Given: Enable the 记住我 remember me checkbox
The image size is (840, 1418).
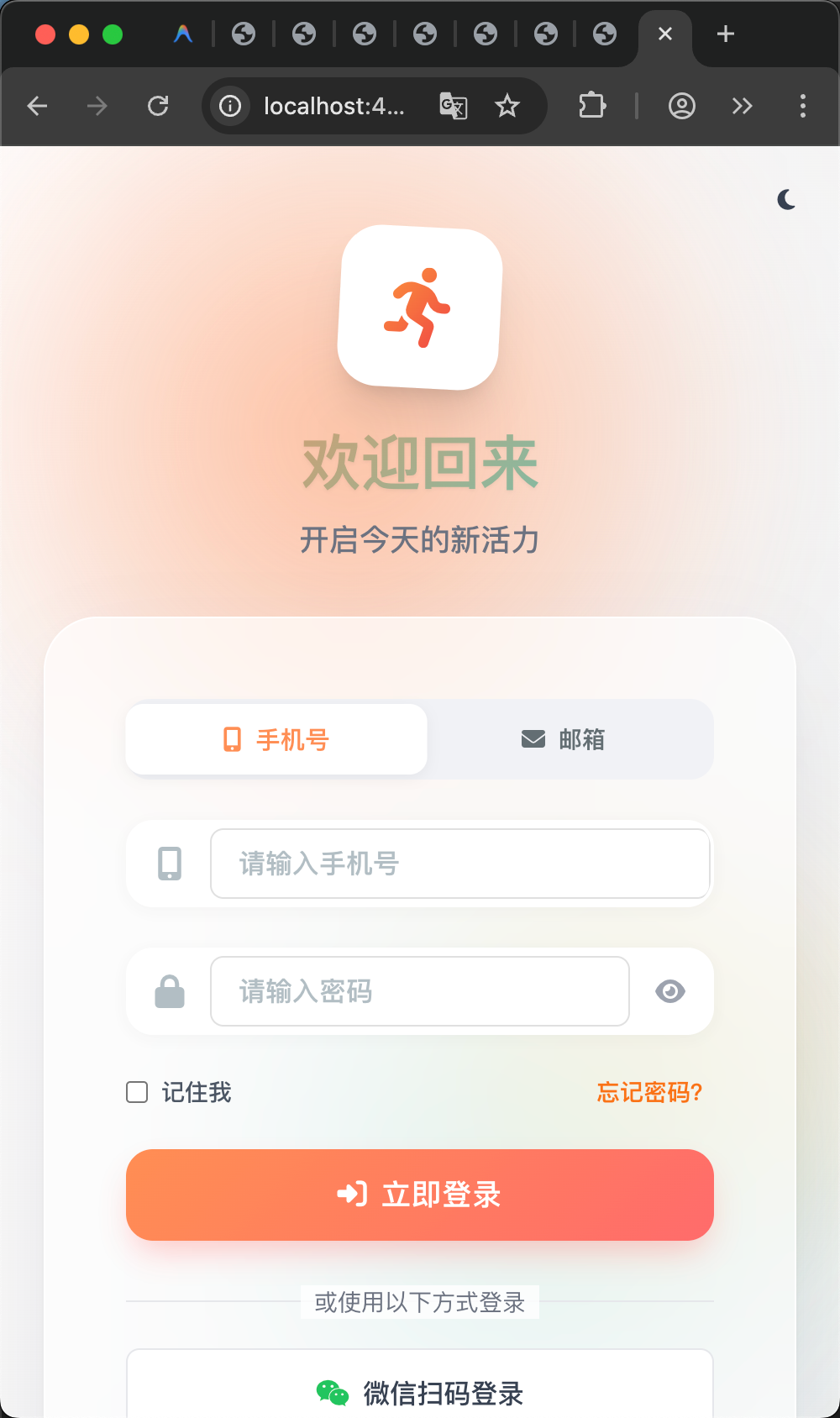Looking at the screenshot, I should [x=136, y=1092].
